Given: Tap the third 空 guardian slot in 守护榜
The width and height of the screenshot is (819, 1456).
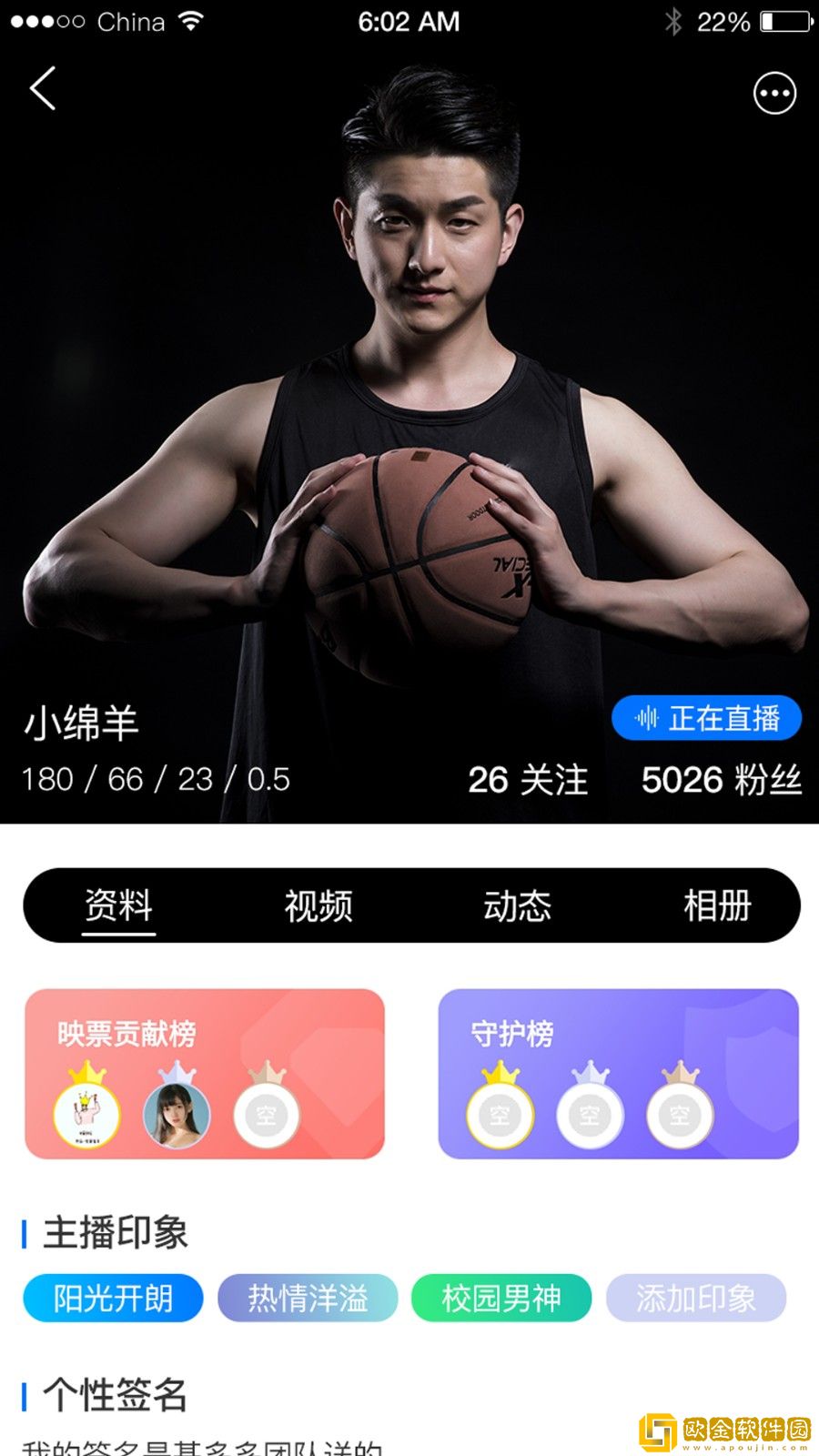Looking at the screenshot, I should coord(679,1112).
